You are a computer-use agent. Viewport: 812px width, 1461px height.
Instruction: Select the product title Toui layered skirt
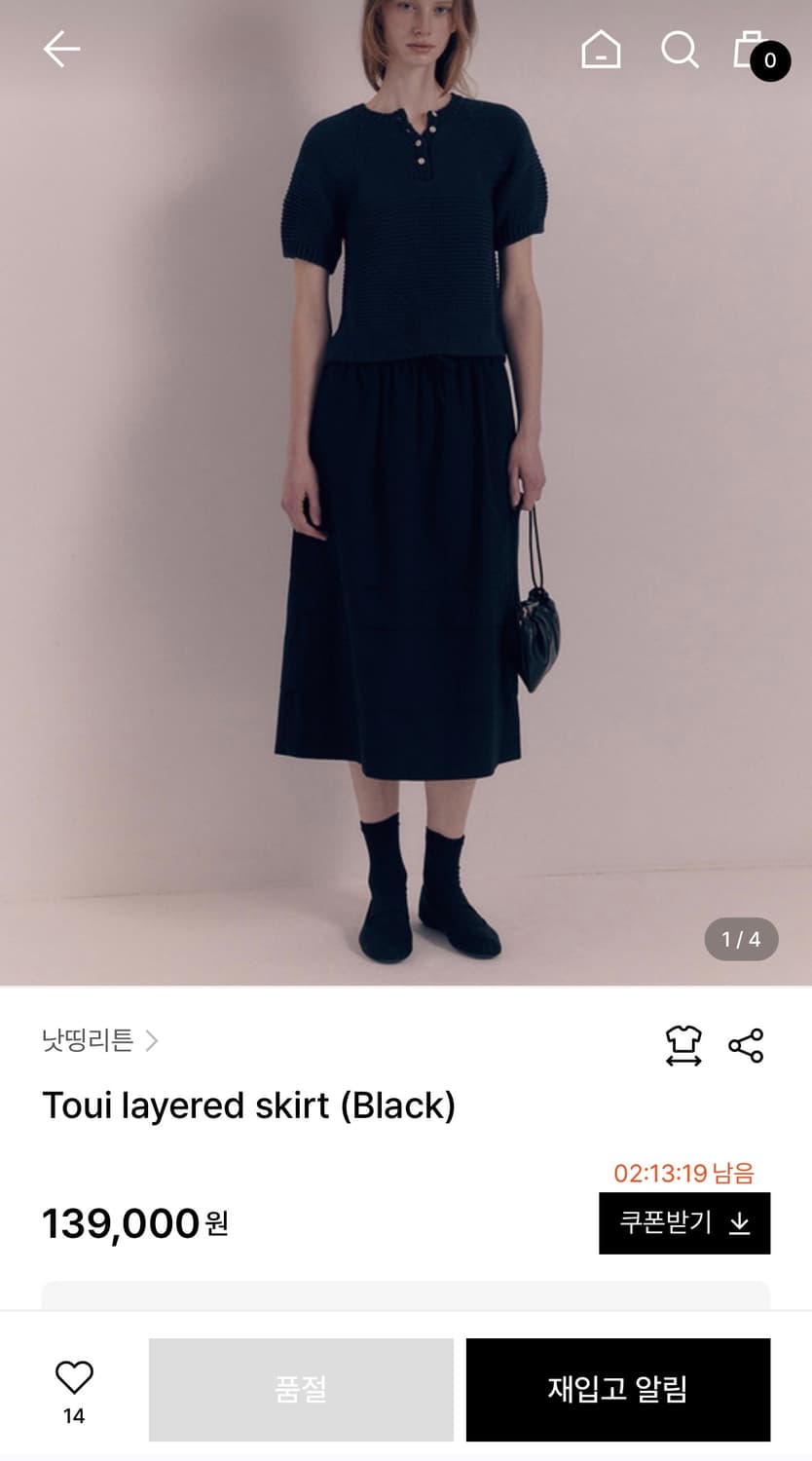pos(248,1105)
